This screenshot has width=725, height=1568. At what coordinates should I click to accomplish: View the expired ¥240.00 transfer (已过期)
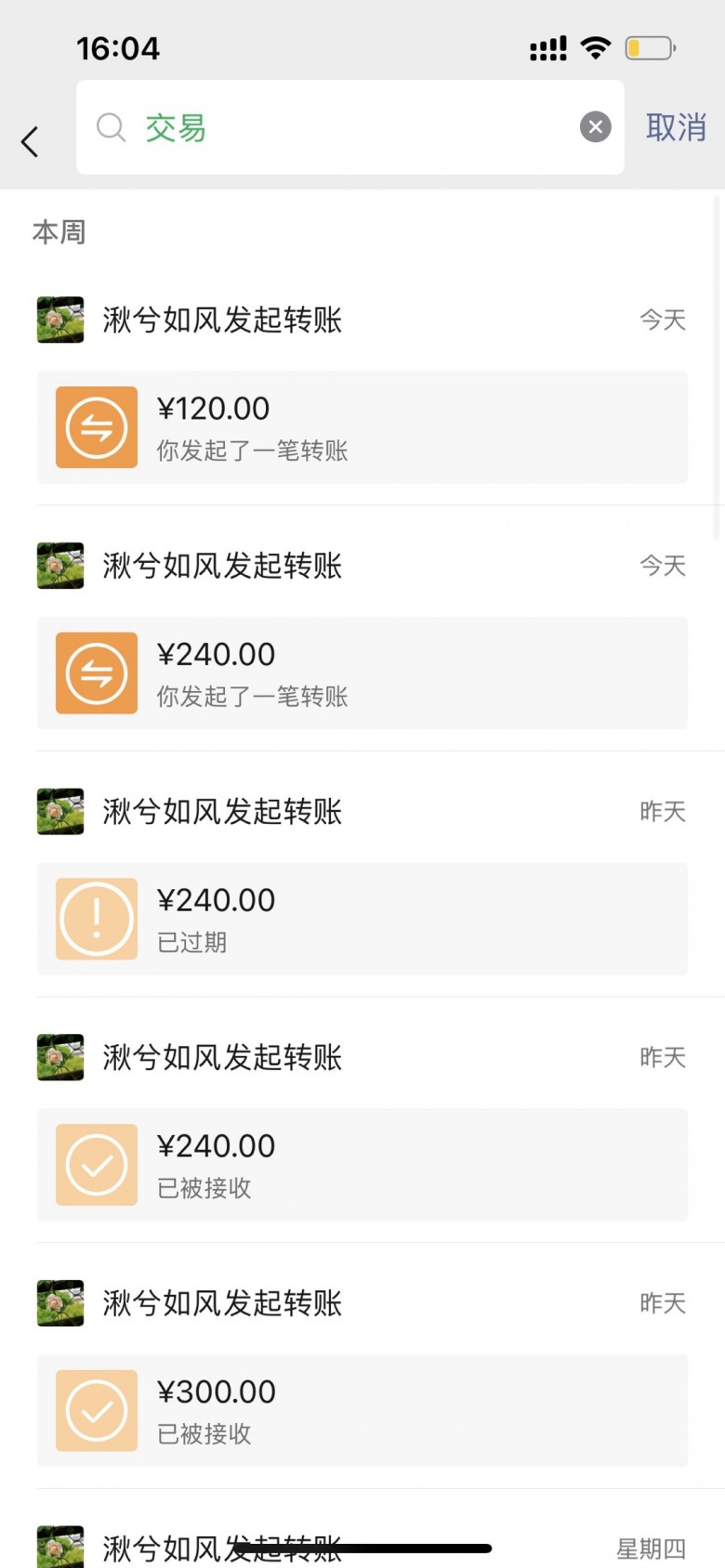362,919
